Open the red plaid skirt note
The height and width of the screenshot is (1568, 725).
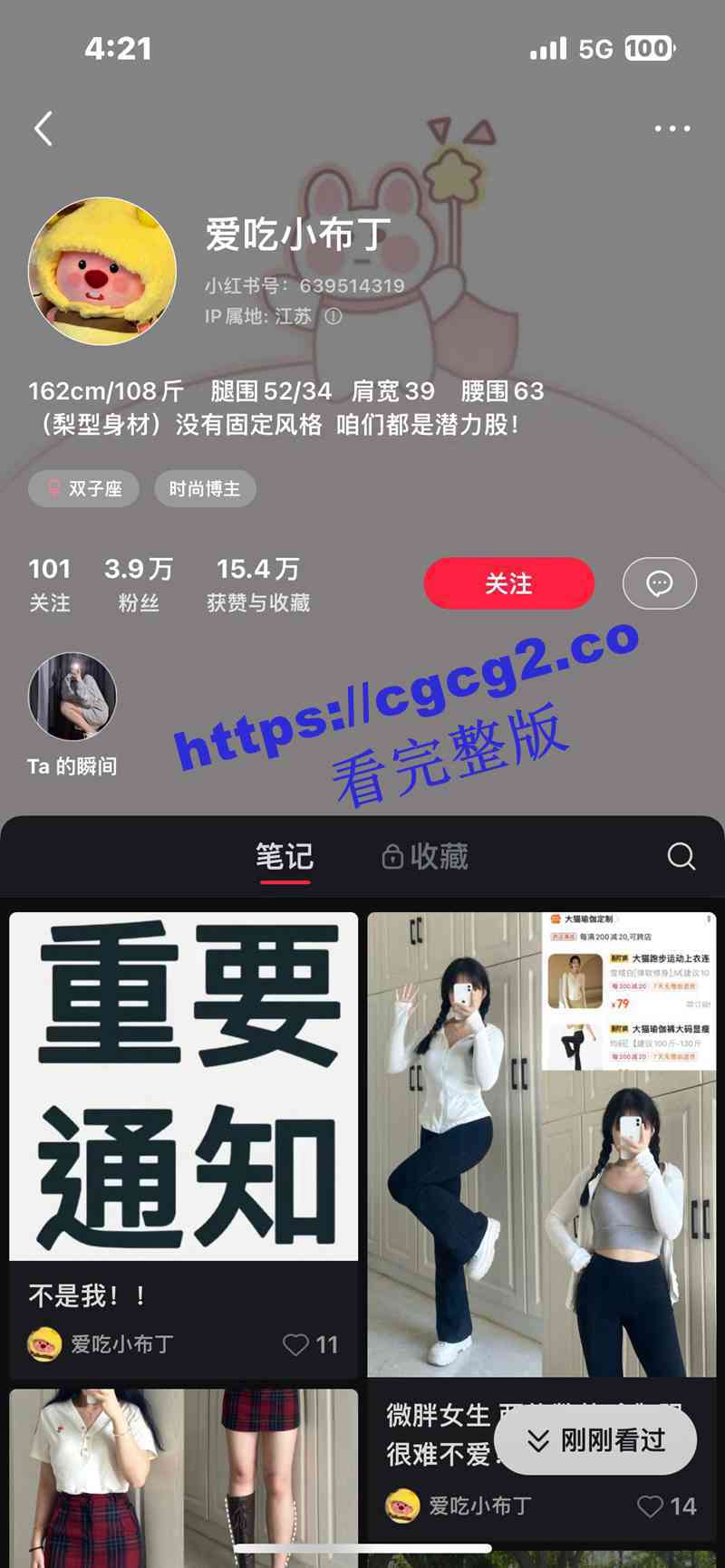point(184,1477)
